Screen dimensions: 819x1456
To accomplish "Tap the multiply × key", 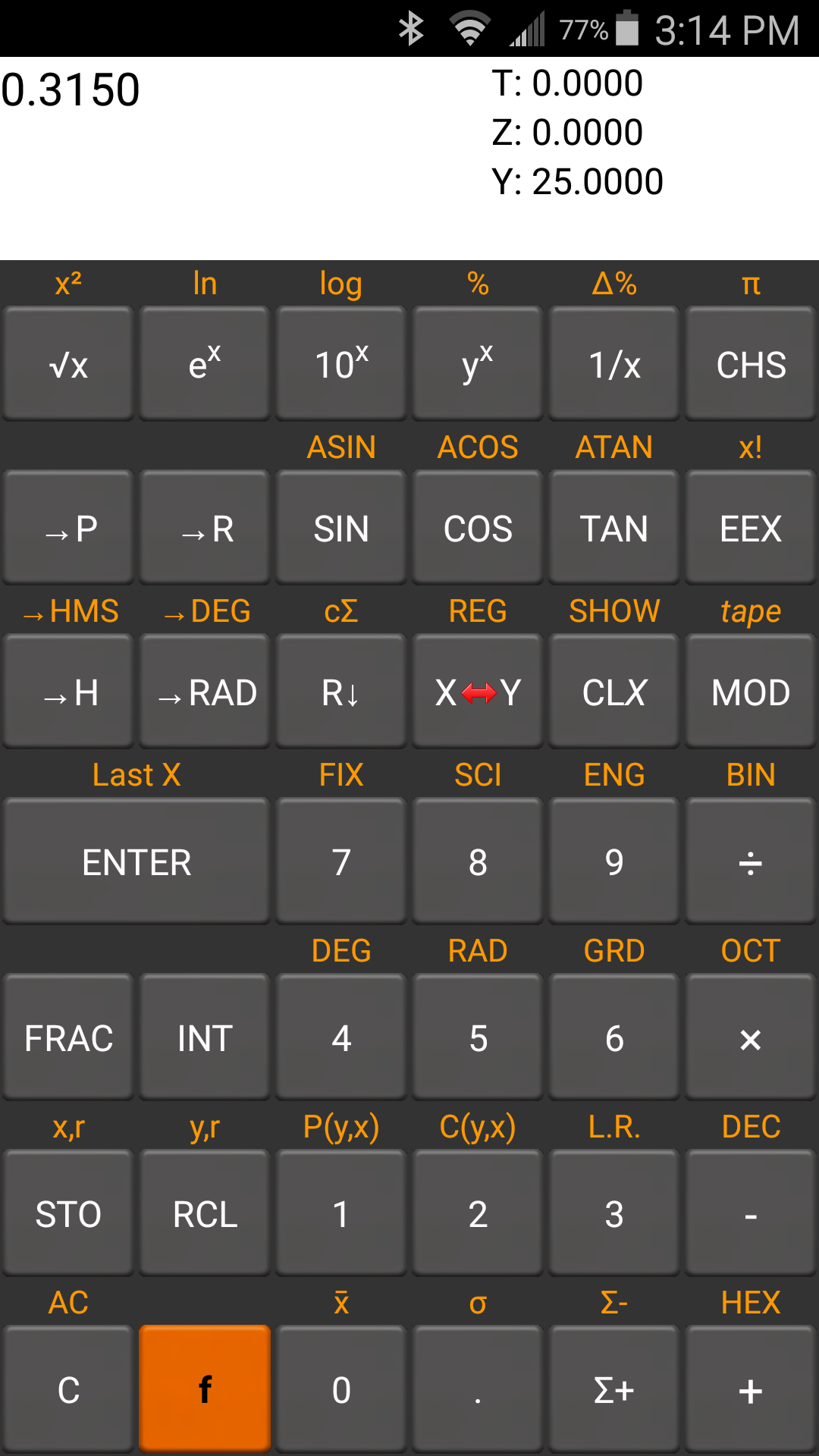I will pos(751,1037).
